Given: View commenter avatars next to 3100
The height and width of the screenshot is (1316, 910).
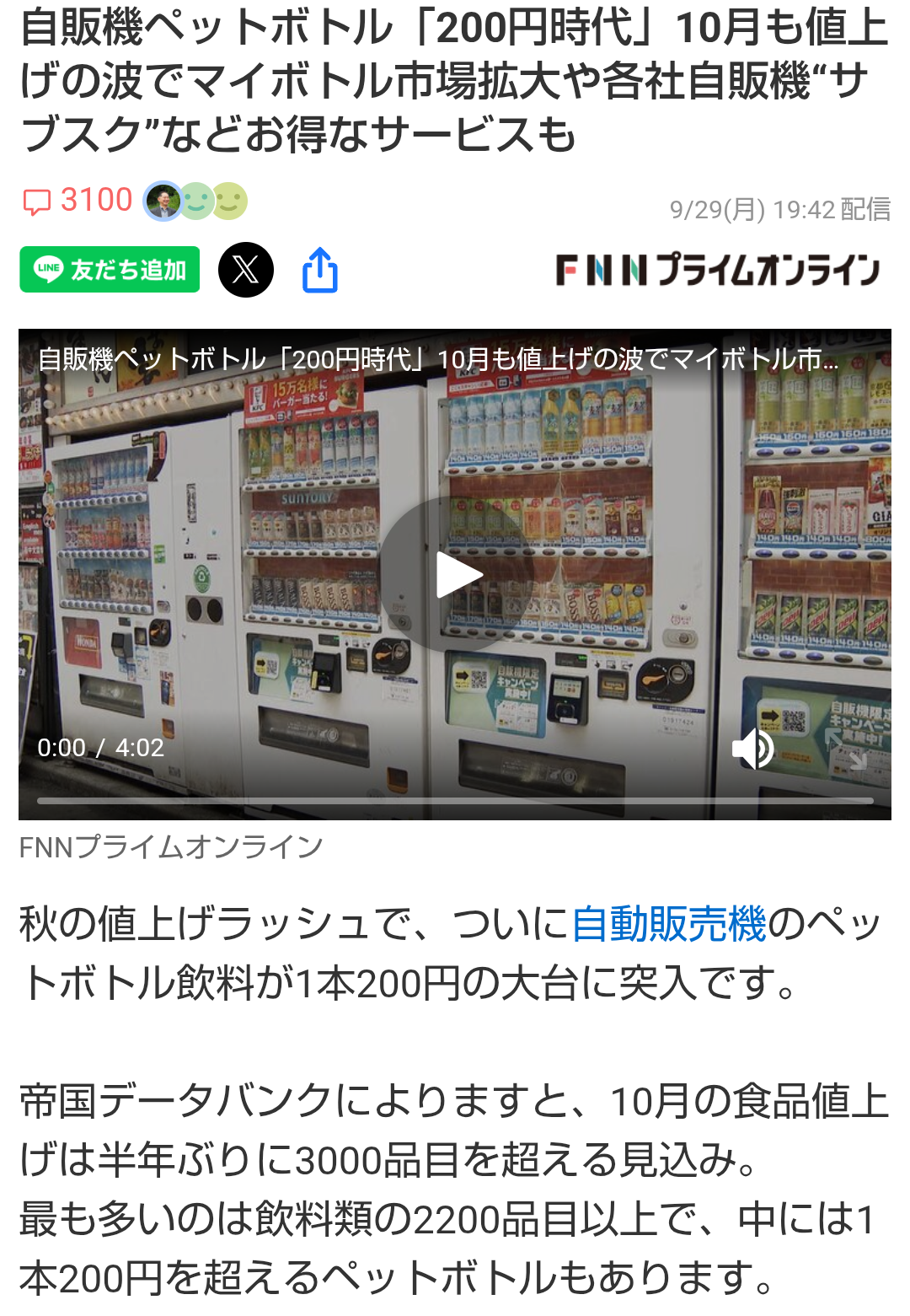Looking at the screenshot, I should [x=195, y=201].
